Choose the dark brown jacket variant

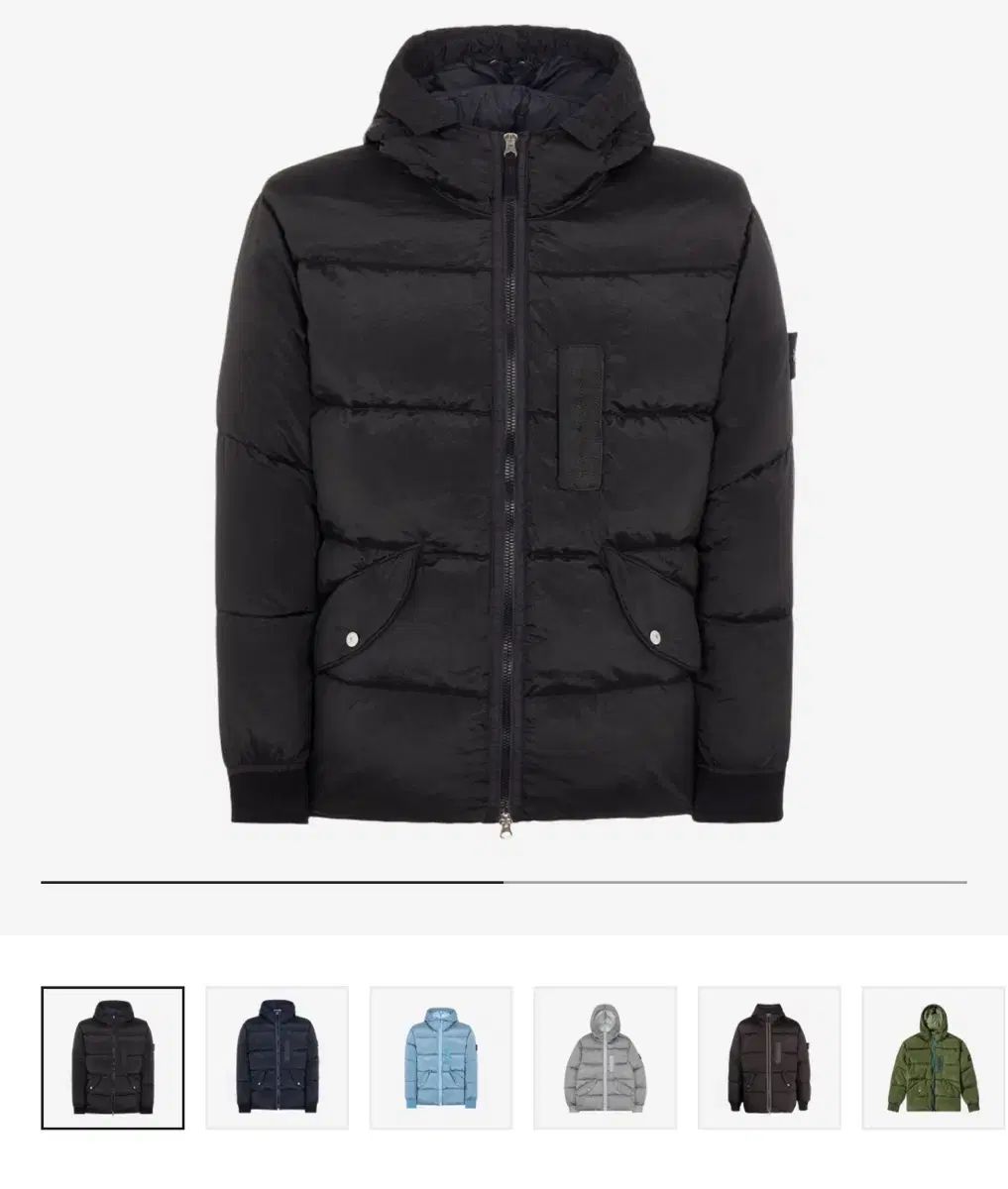[769, 1057]
